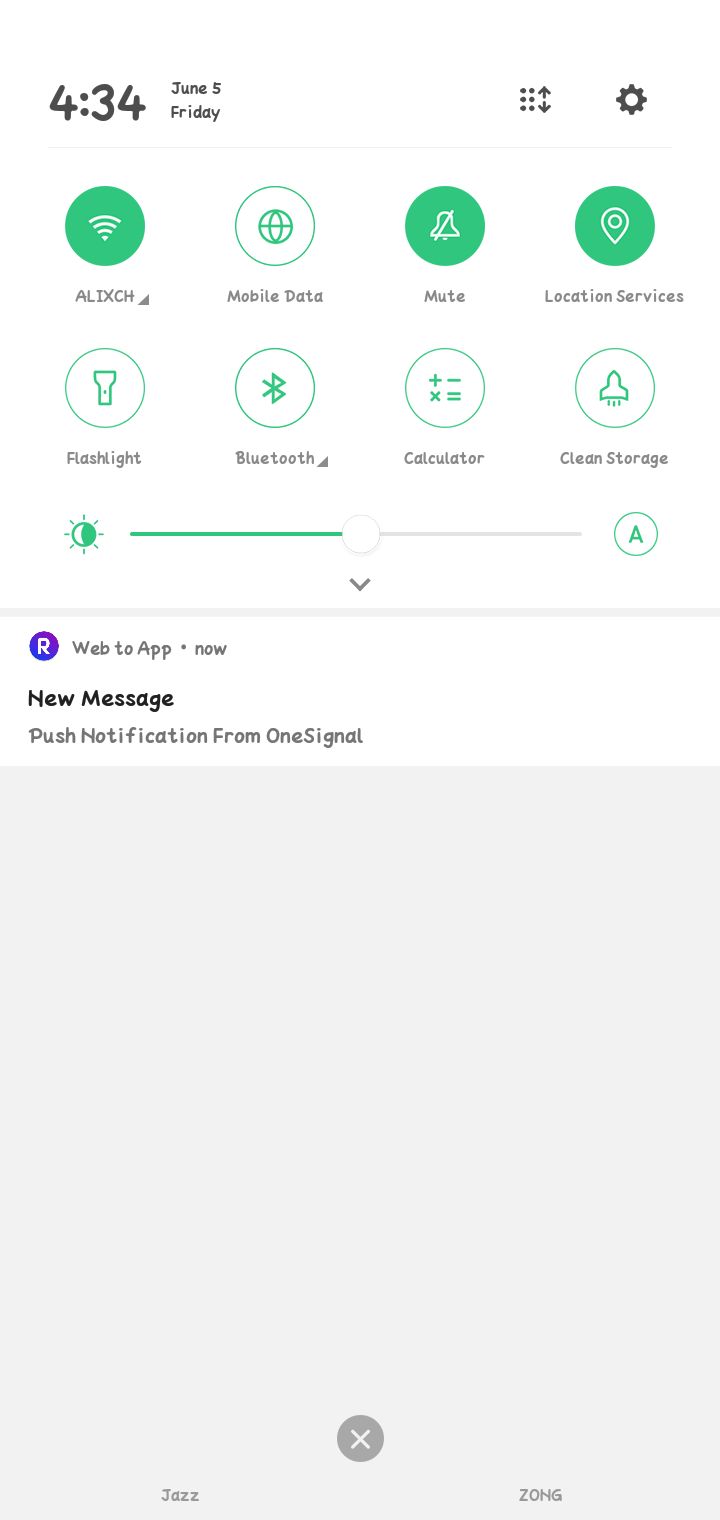
Task: Toggle auto brightness
Action: point(636,534)
